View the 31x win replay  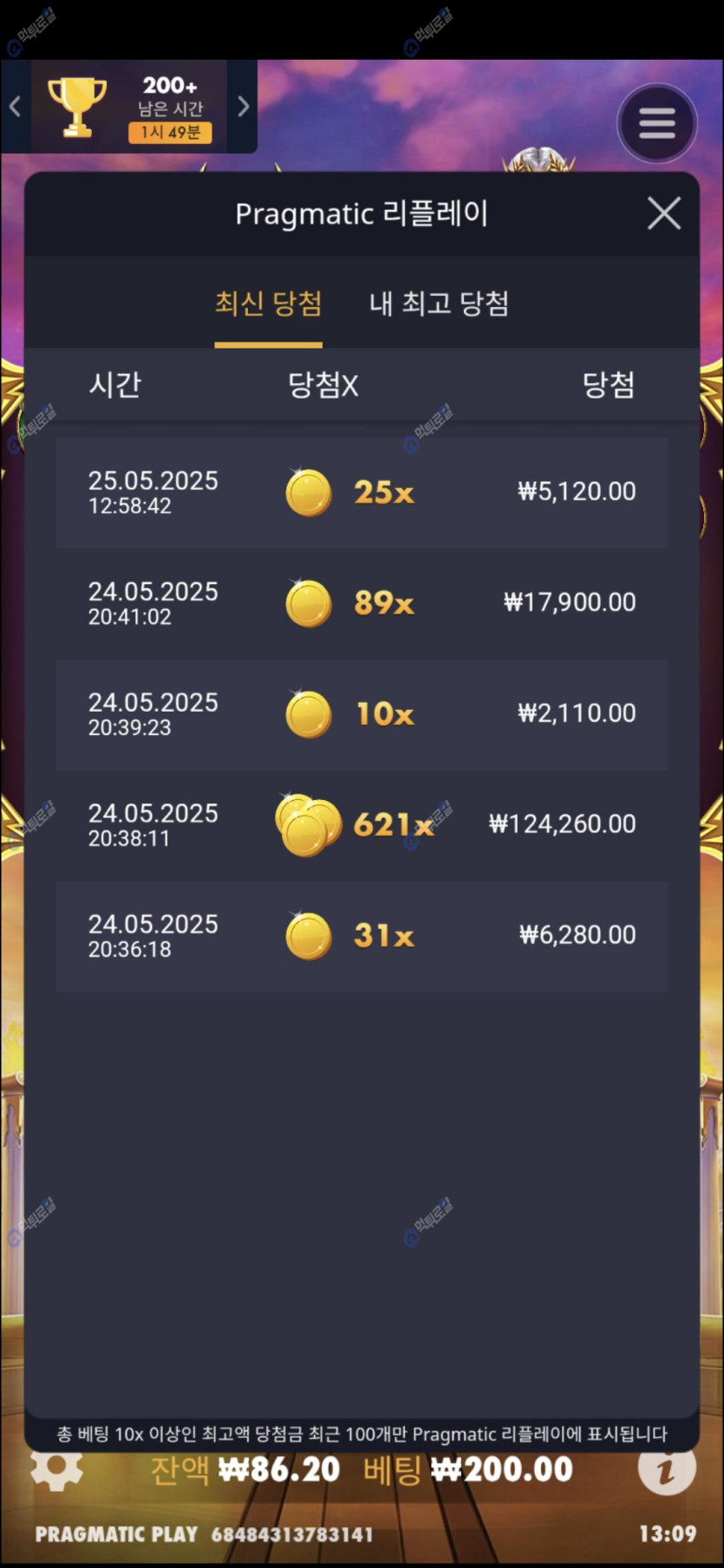(x=362, y=936)
